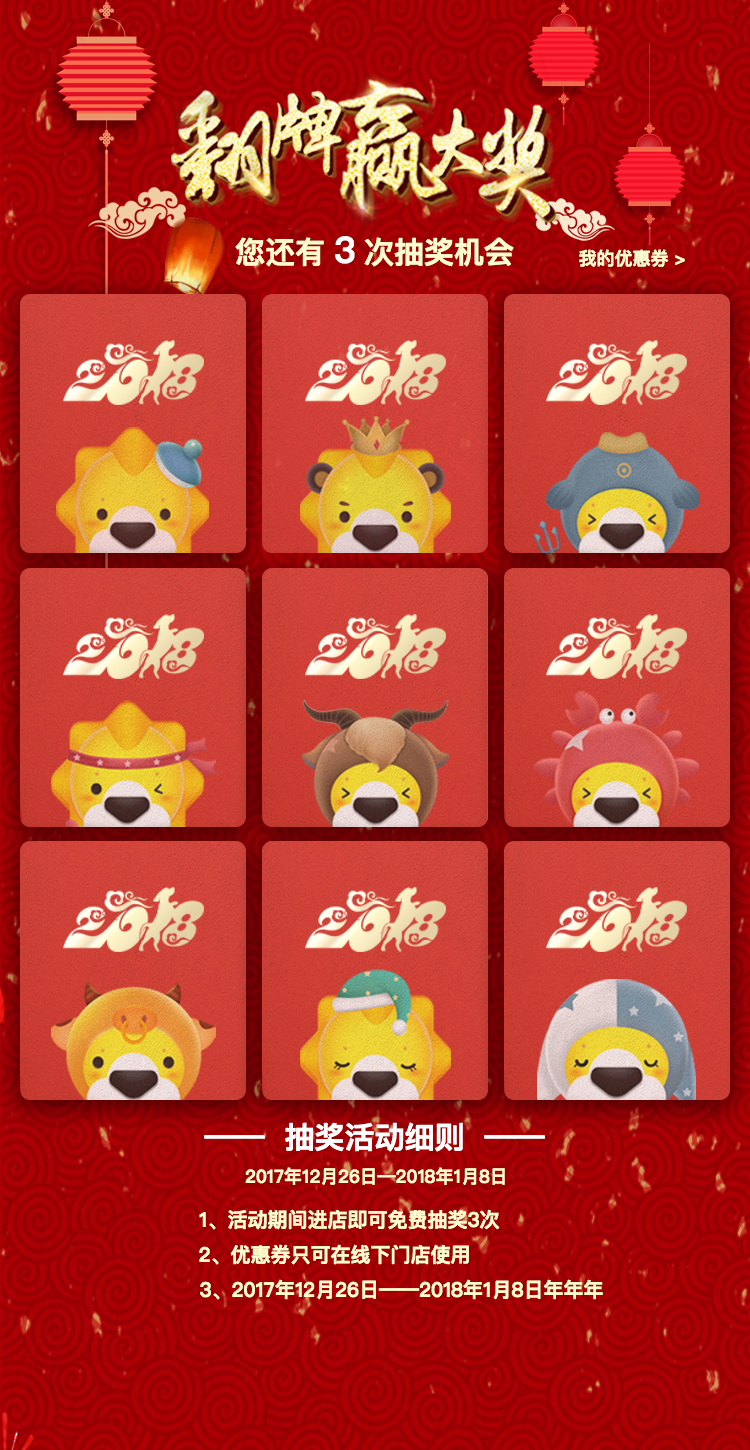Flip the card with goat horns mascot

click(x=375, y=697)
